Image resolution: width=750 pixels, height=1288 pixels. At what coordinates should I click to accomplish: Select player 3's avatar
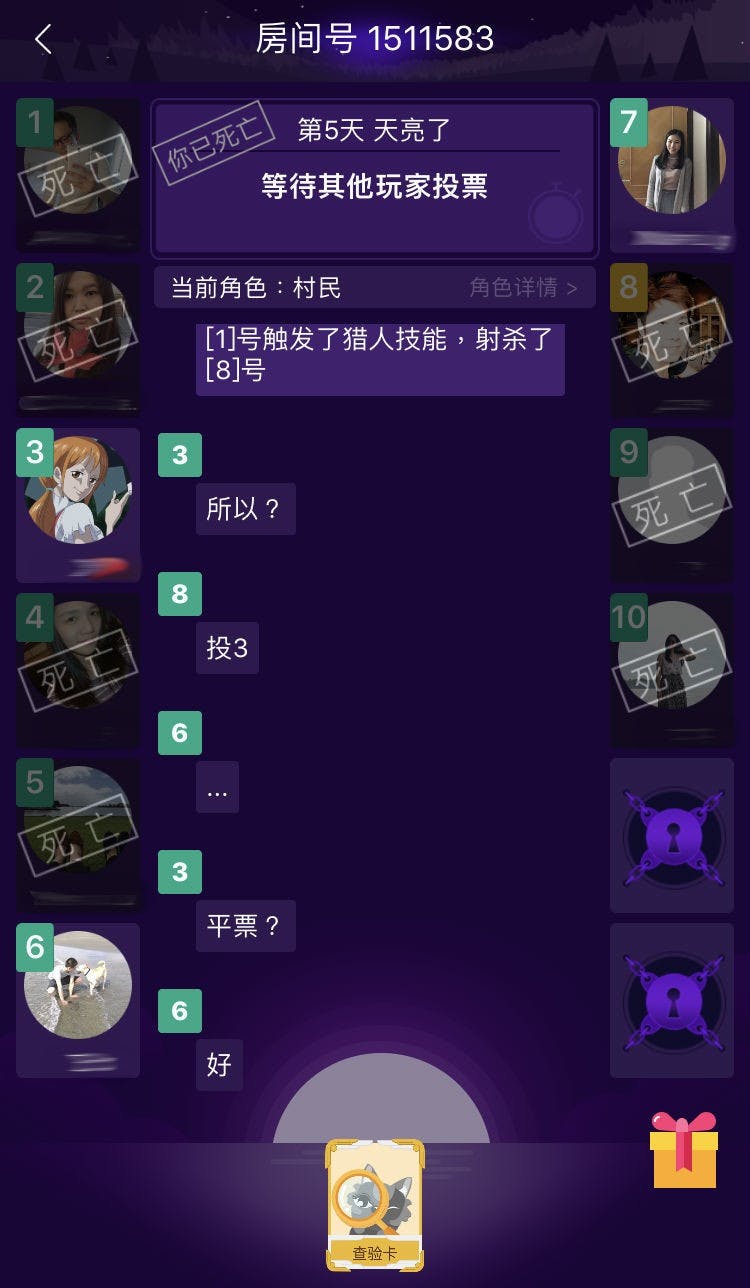[78, 490]
